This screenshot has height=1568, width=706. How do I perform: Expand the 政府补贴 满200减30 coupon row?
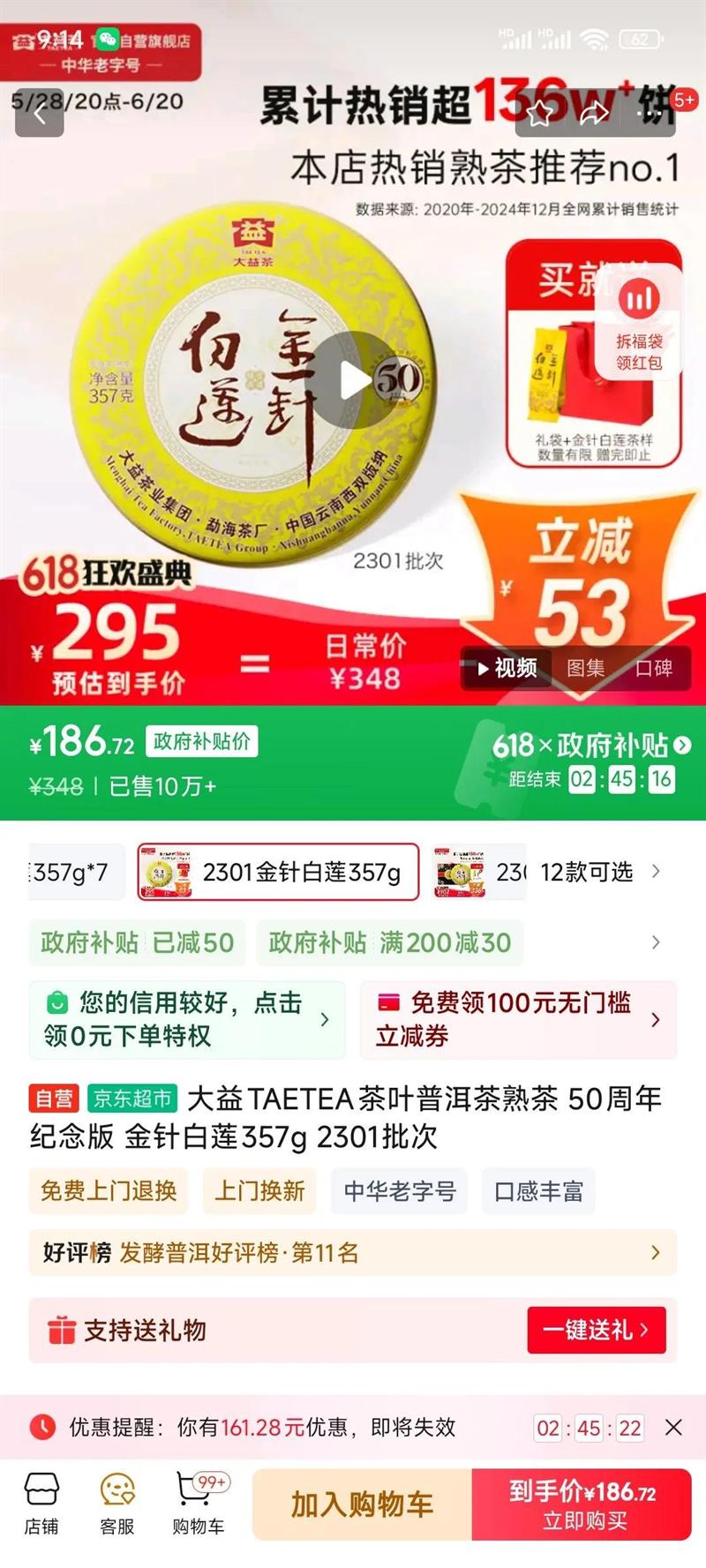point(388,942)
